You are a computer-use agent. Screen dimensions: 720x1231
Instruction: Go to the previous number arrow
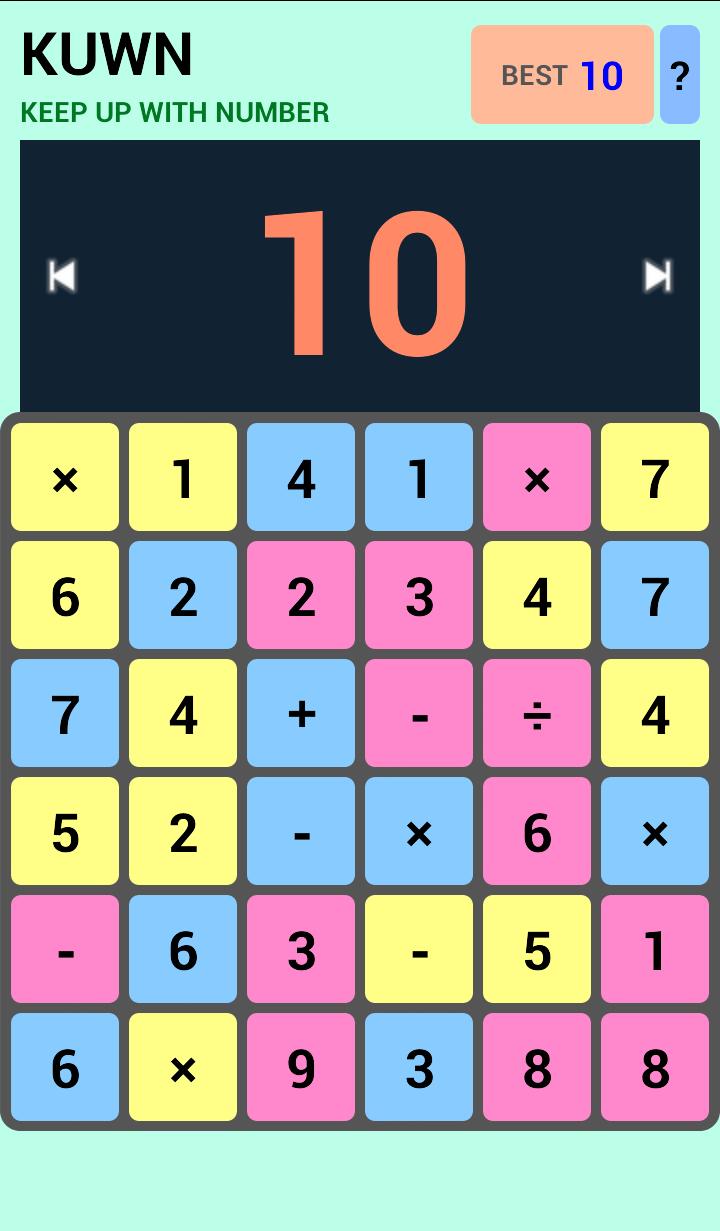[62, 276]
